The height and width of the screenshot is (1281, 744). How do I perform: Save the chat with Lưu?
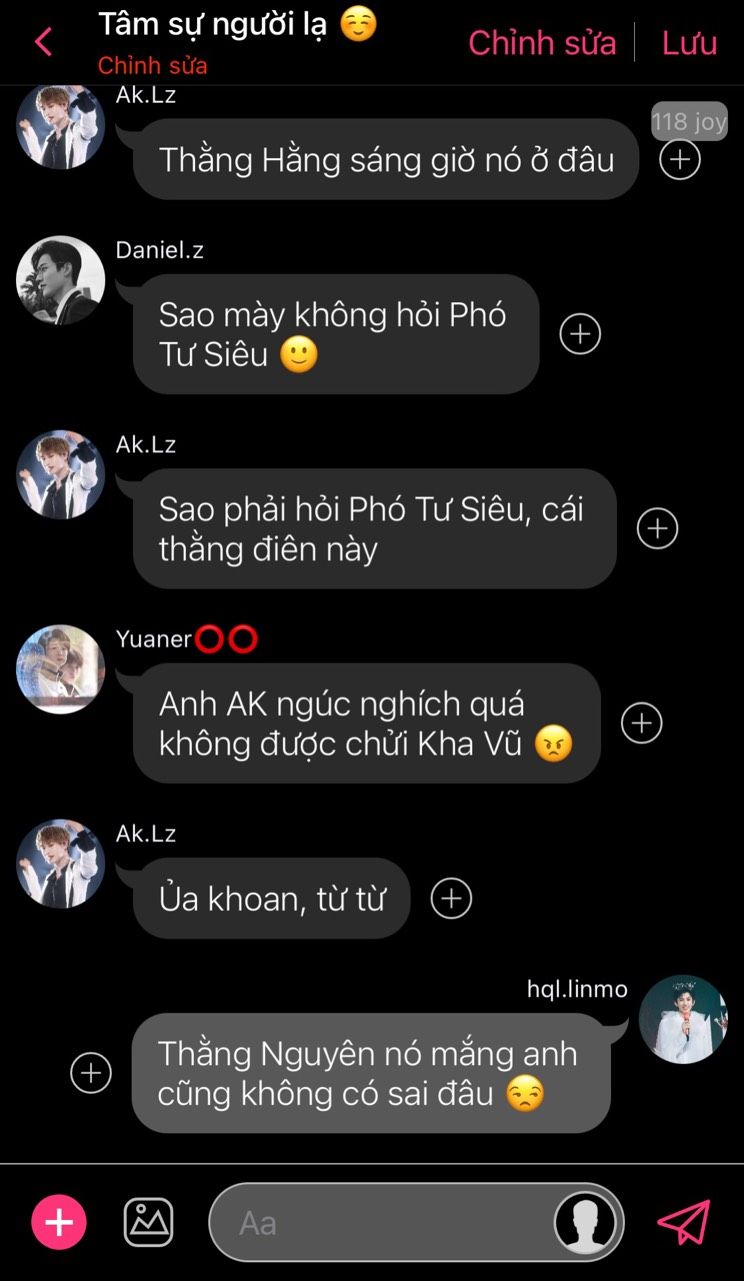[689, 43]
